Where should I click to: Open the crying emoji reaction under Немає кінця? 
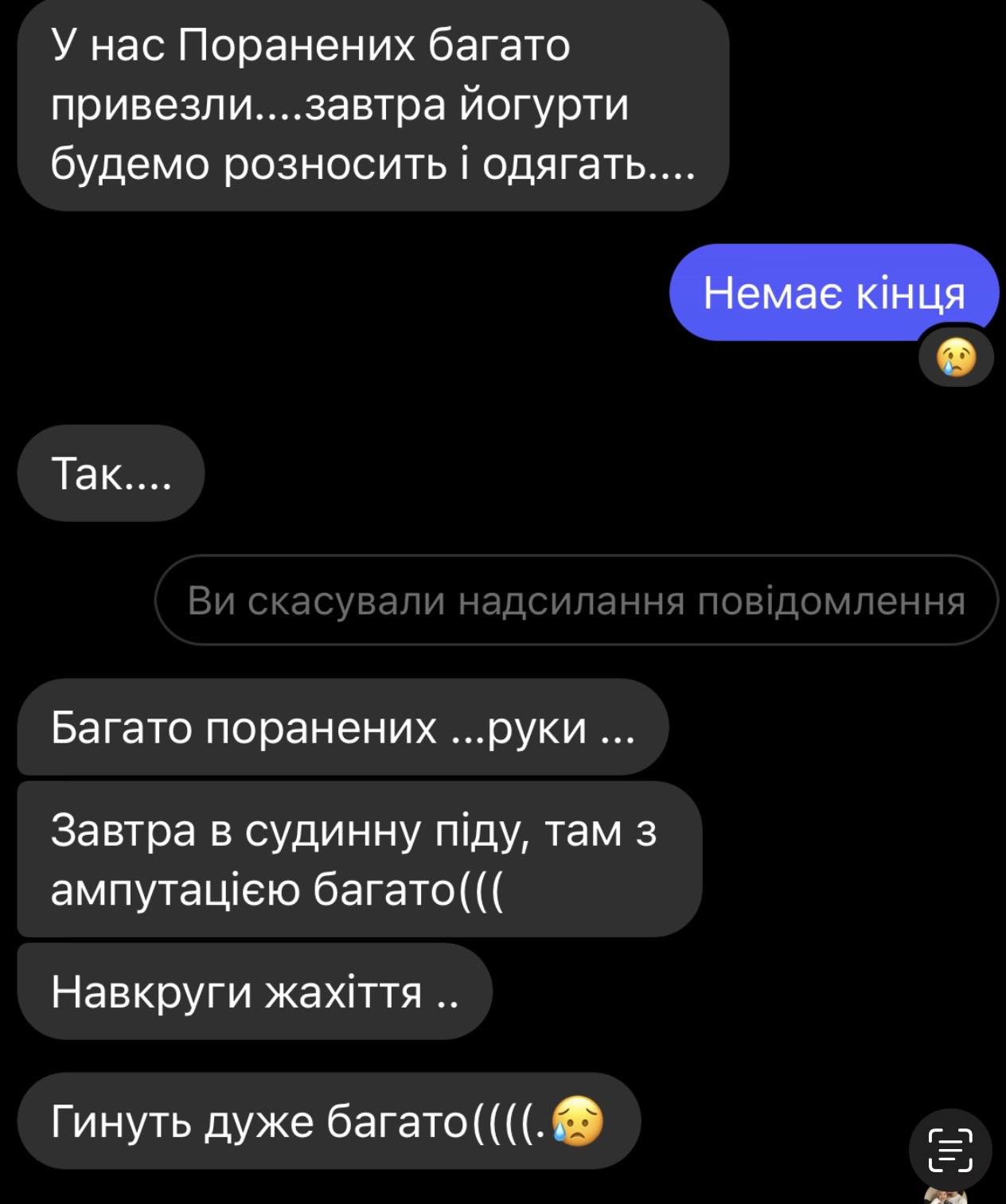(x=956, y=358)
